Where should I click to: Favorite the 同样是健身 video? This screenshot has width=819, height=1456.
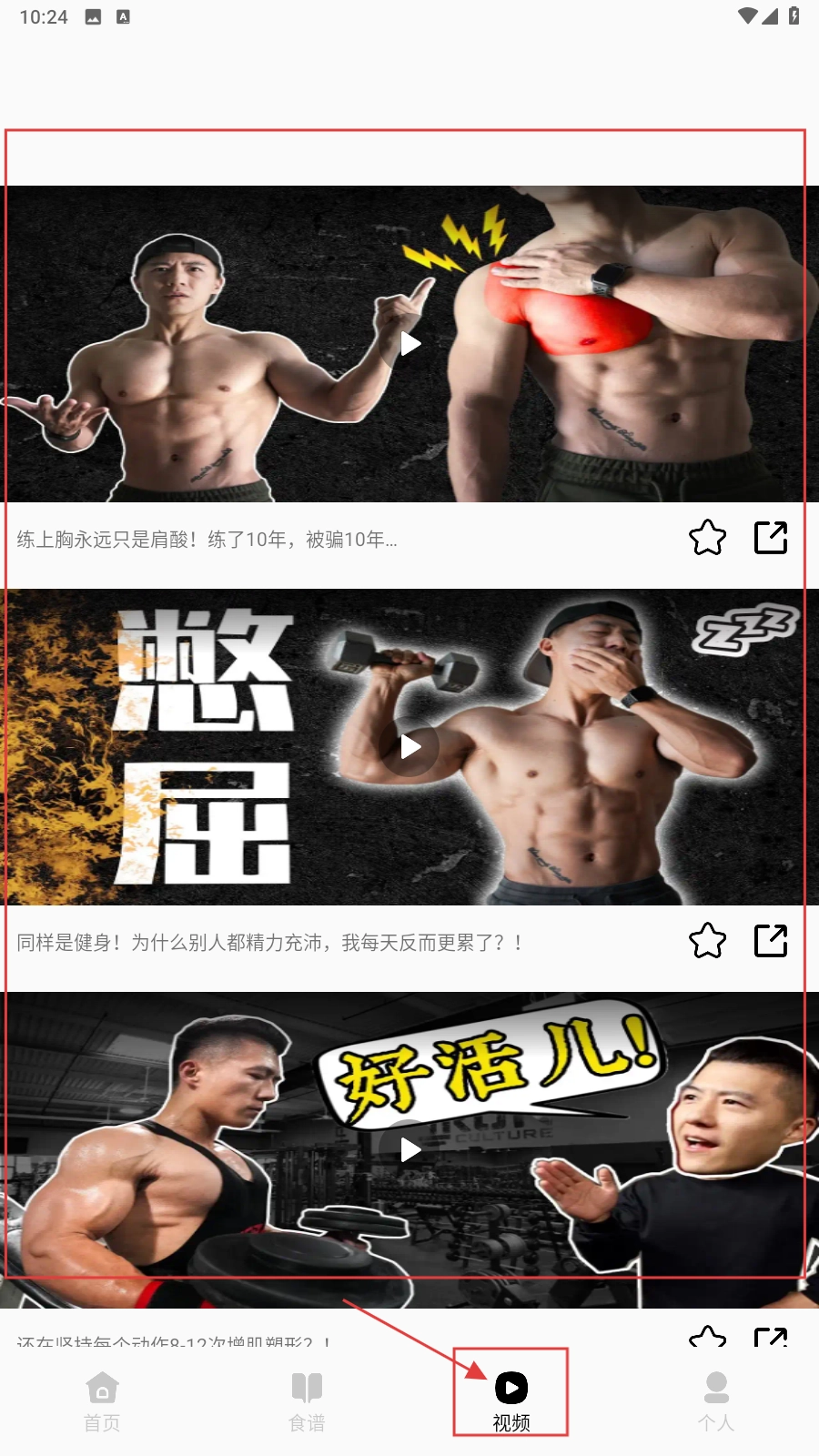(707, 941)
